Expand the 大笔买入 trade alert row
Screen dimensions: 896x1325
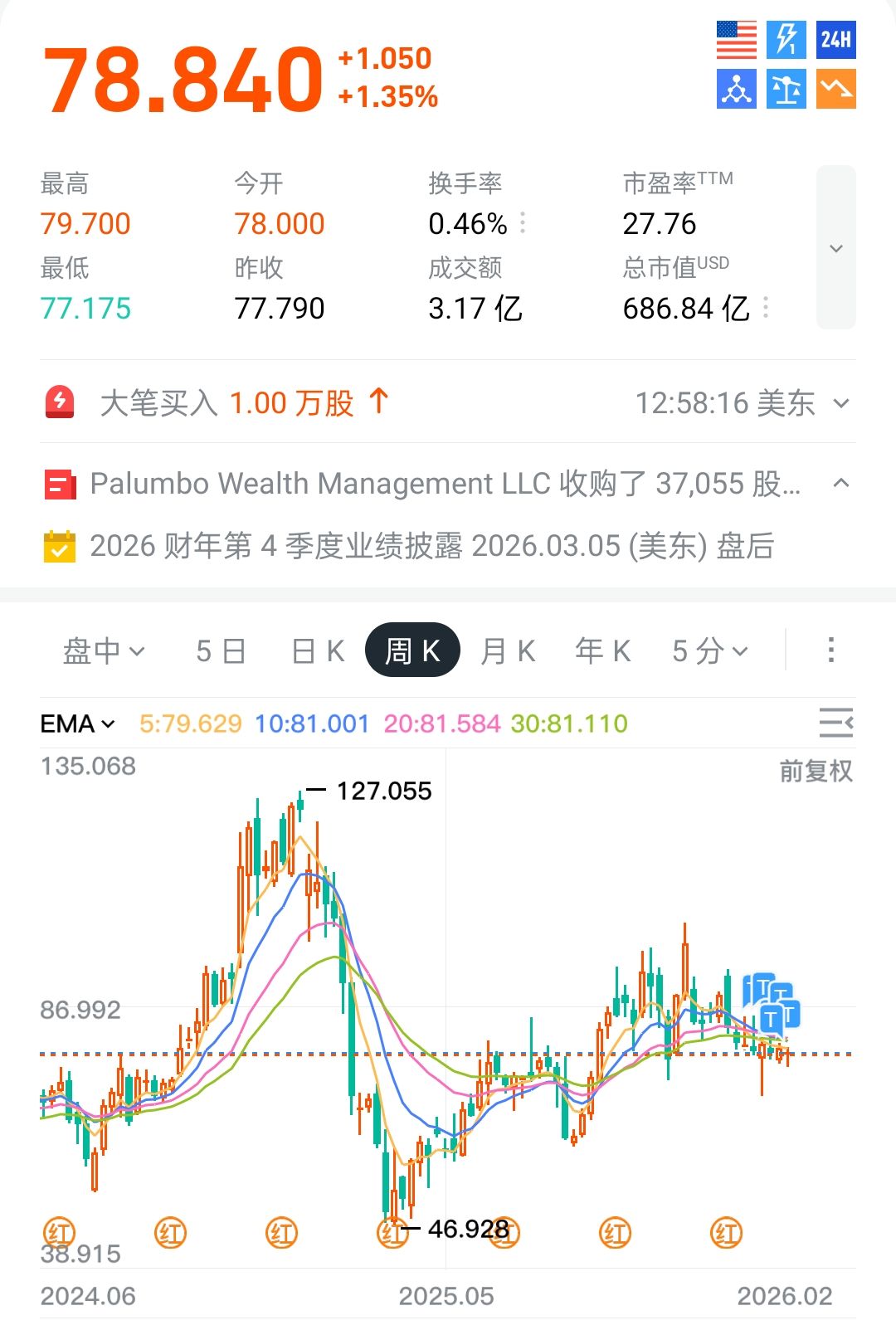coord(840,404)
